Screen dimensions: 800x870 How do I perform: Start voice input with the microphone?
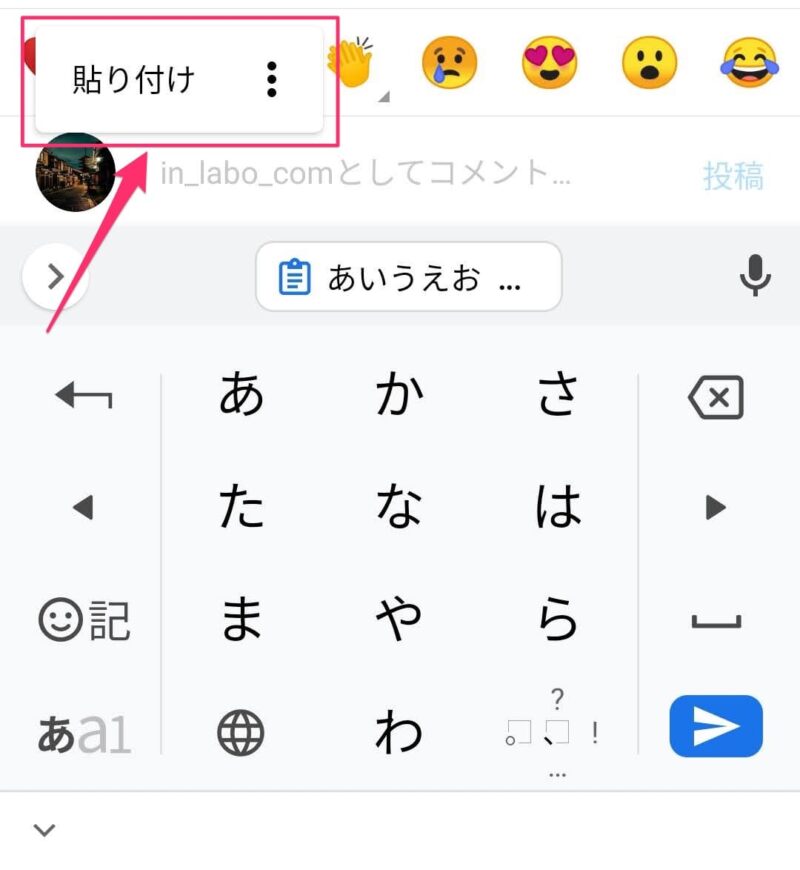(755, 276)
